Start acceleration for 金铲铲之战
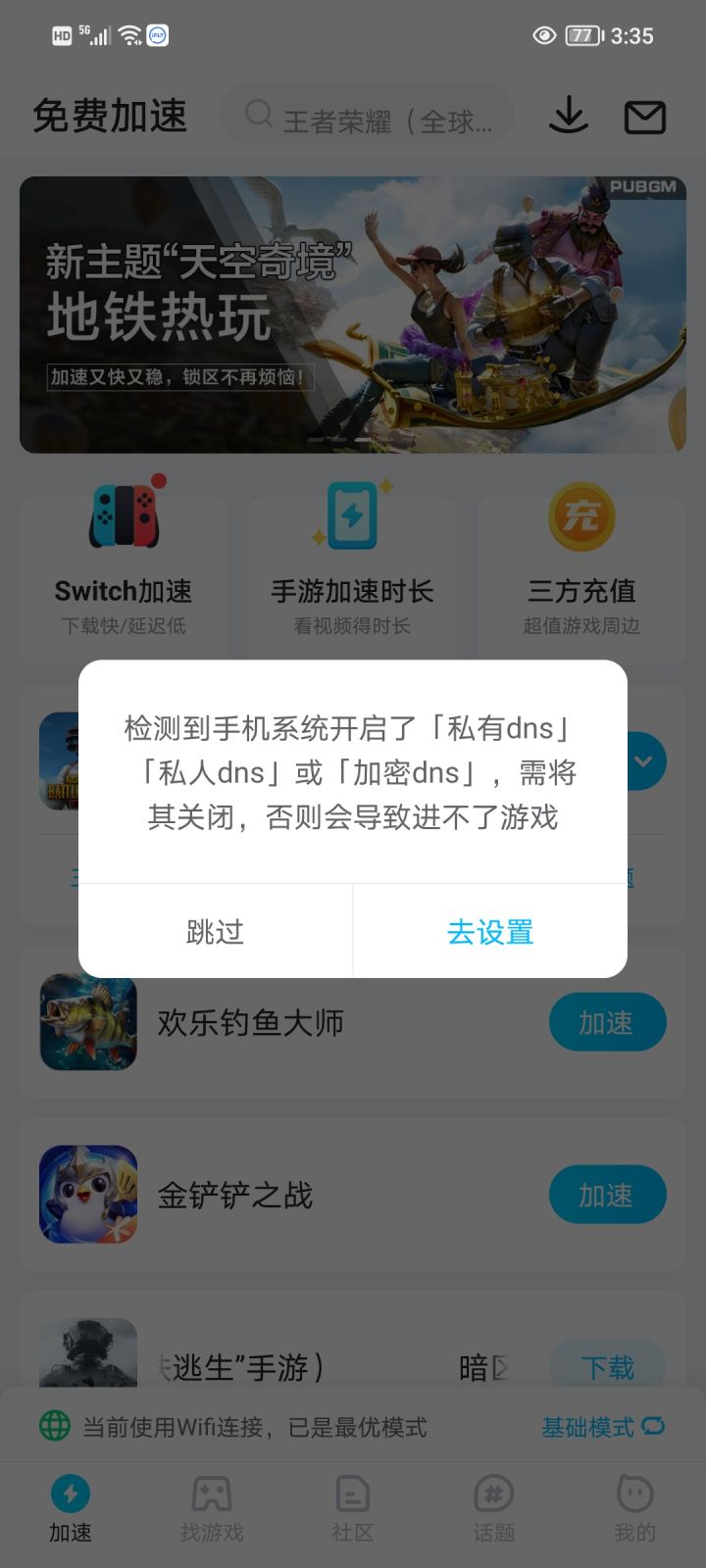This screenshot has height=1568, width=706. click(x=607, y=1194)
